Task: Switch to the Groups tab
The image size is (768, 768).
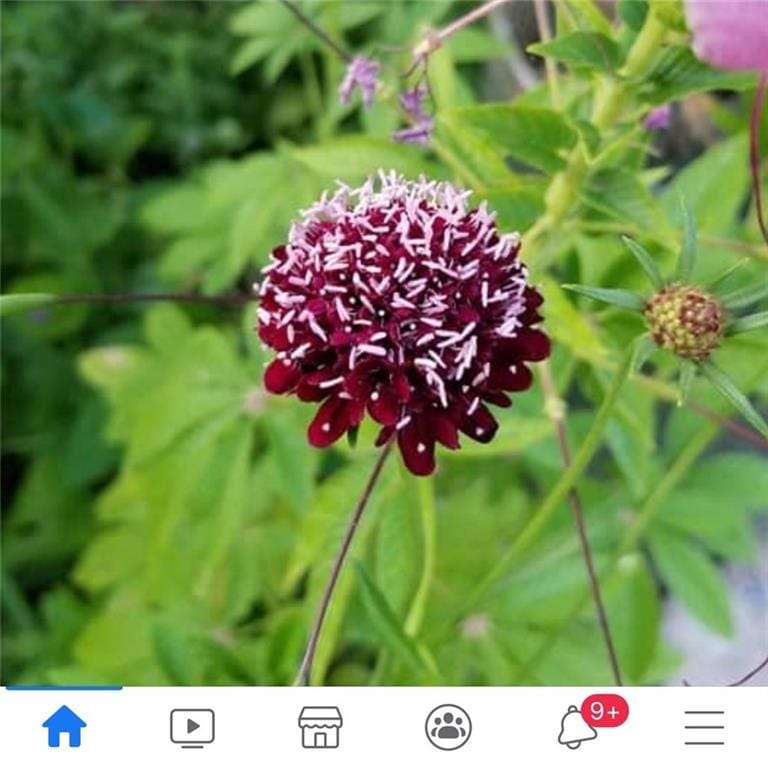Action: [x=448, y=727]
